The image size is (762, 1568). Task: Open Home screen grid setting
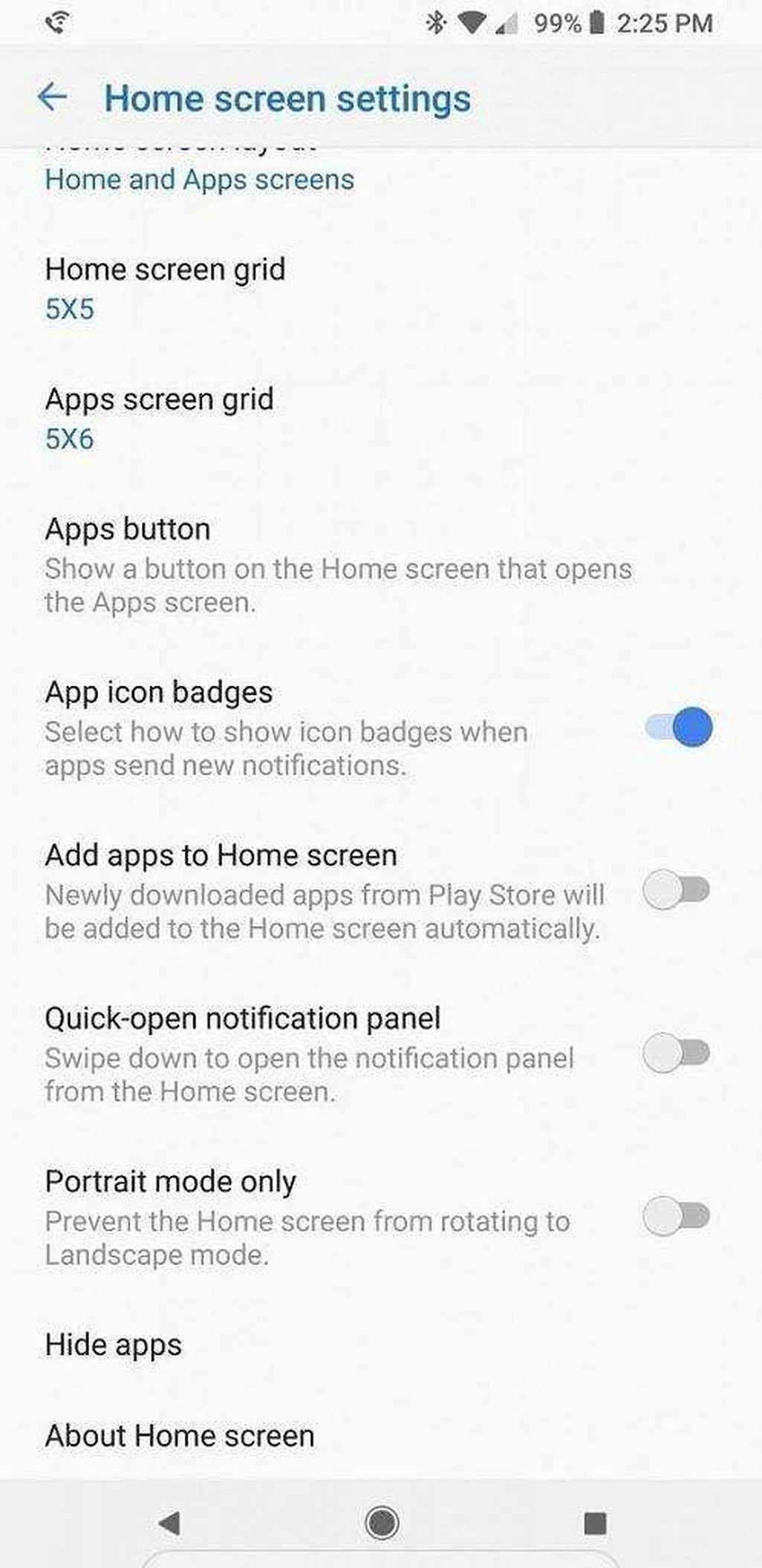[165, 288]
